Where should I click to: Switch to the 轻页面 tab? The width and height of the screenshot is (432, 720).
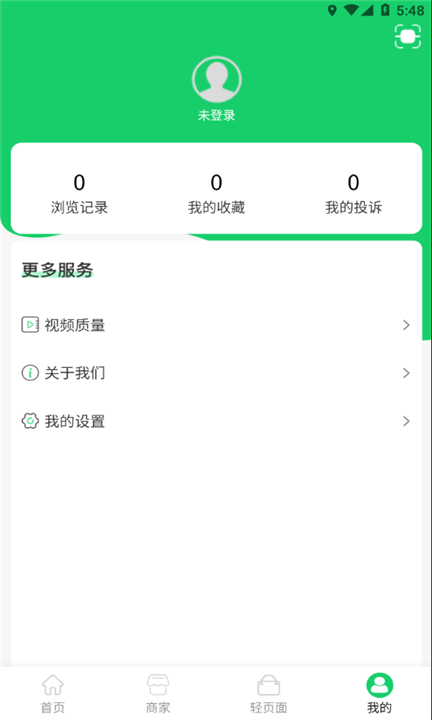pos(269,693)
